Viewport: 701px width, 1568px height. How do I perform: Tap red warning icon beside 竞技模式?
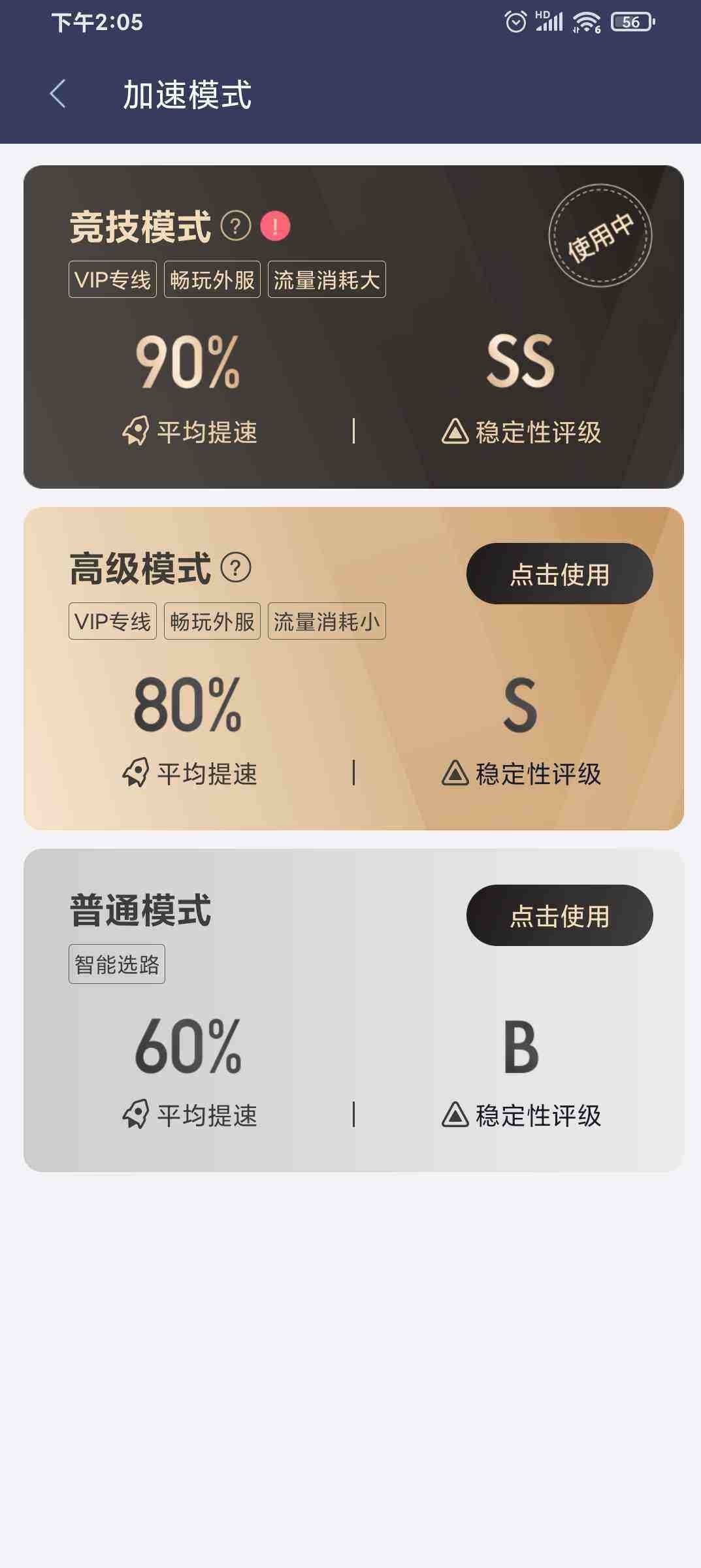coord(275,227)
